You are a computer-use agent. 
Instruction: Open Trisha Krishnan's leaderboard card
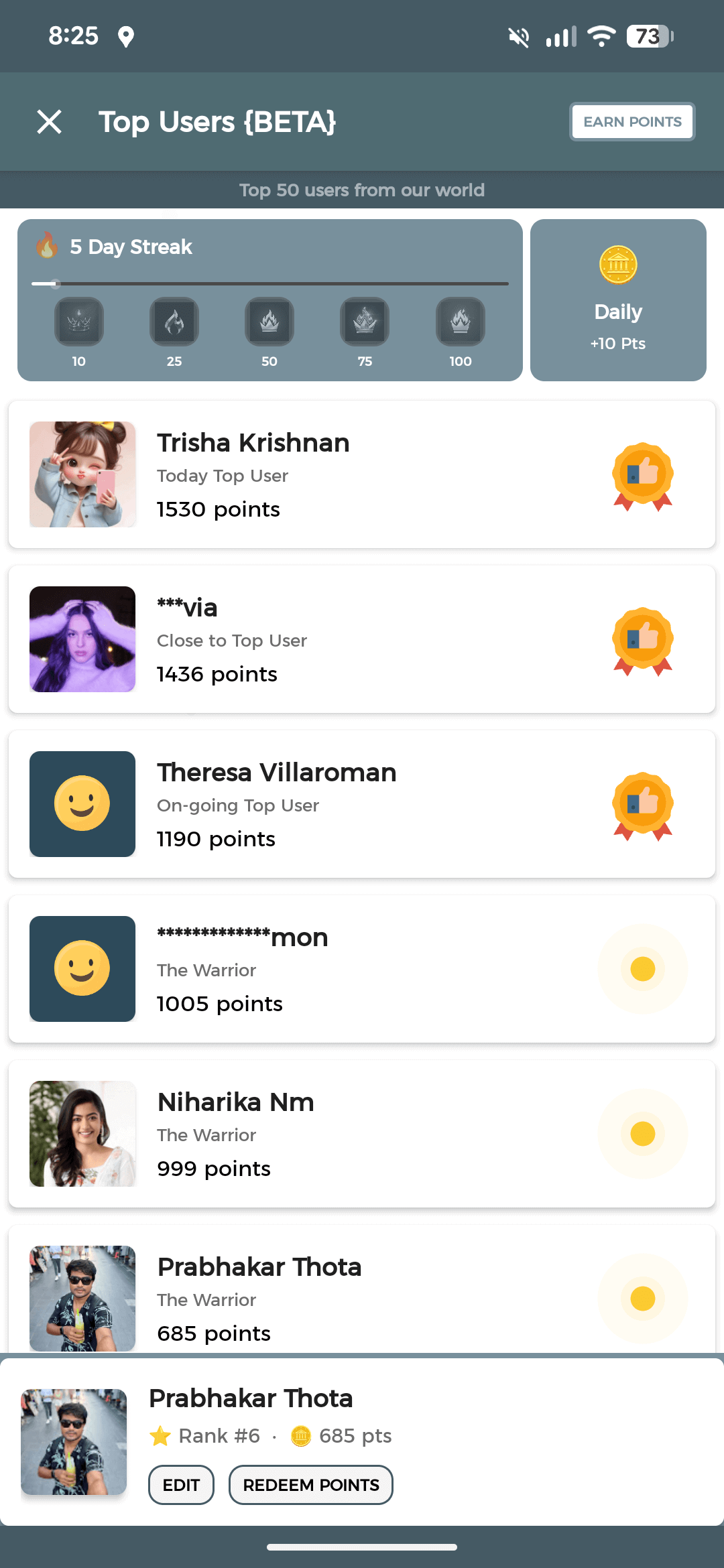[x=362, y=474]
